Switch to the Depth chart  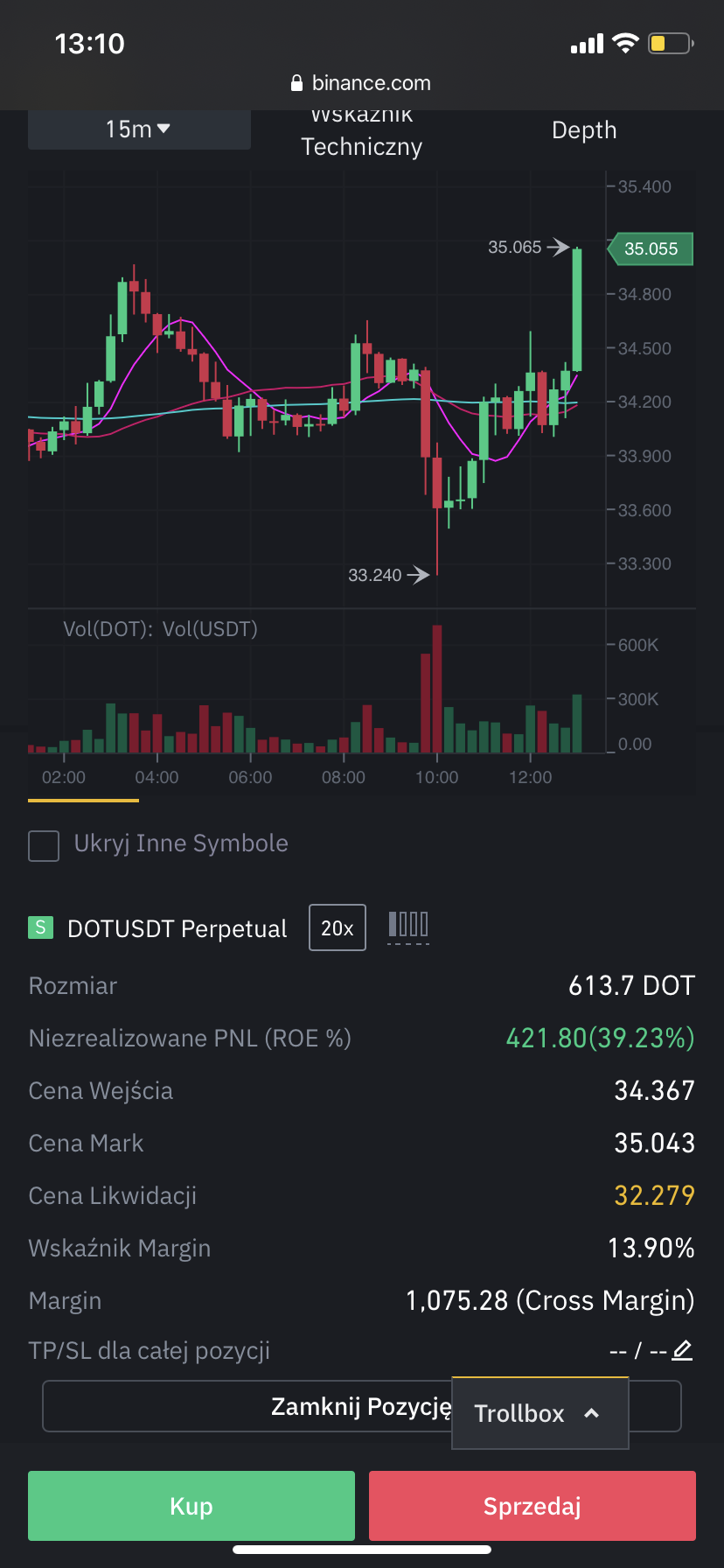coord(584,130)
